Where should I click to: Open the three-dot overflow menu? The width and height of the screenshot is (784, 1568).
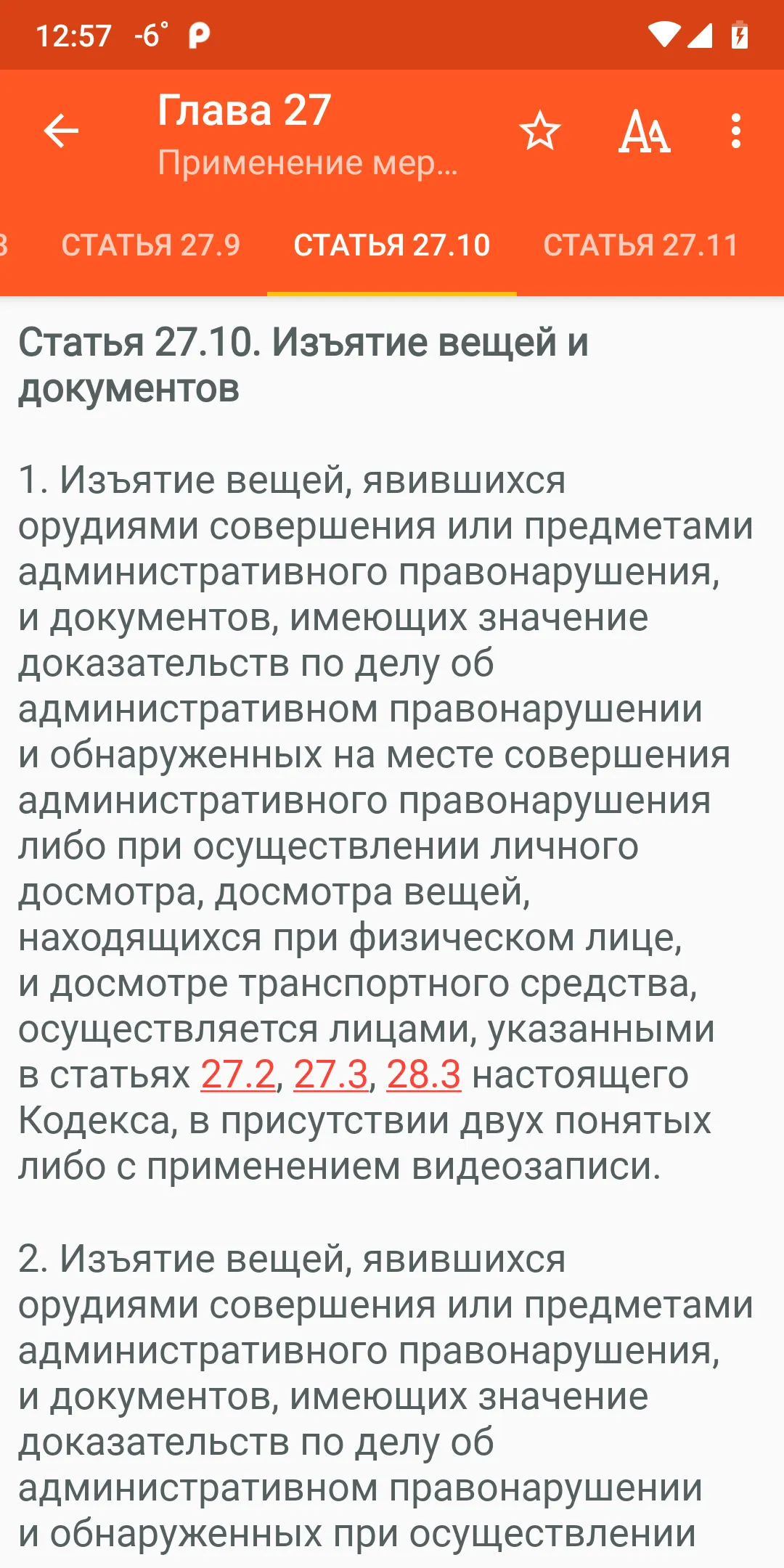tap(736, 131)
